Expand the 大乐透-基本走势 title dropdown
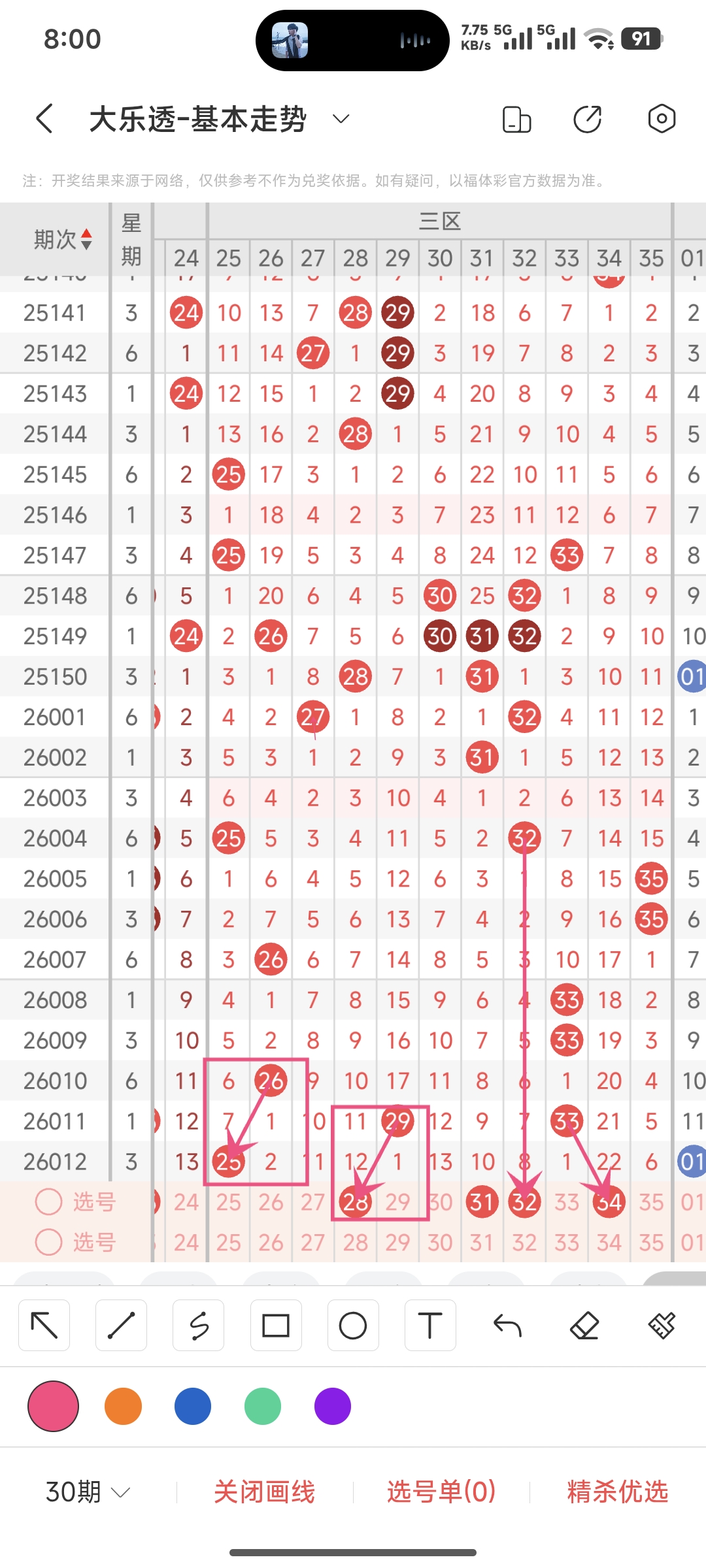706x1568 pixels. tap(341, 119)
